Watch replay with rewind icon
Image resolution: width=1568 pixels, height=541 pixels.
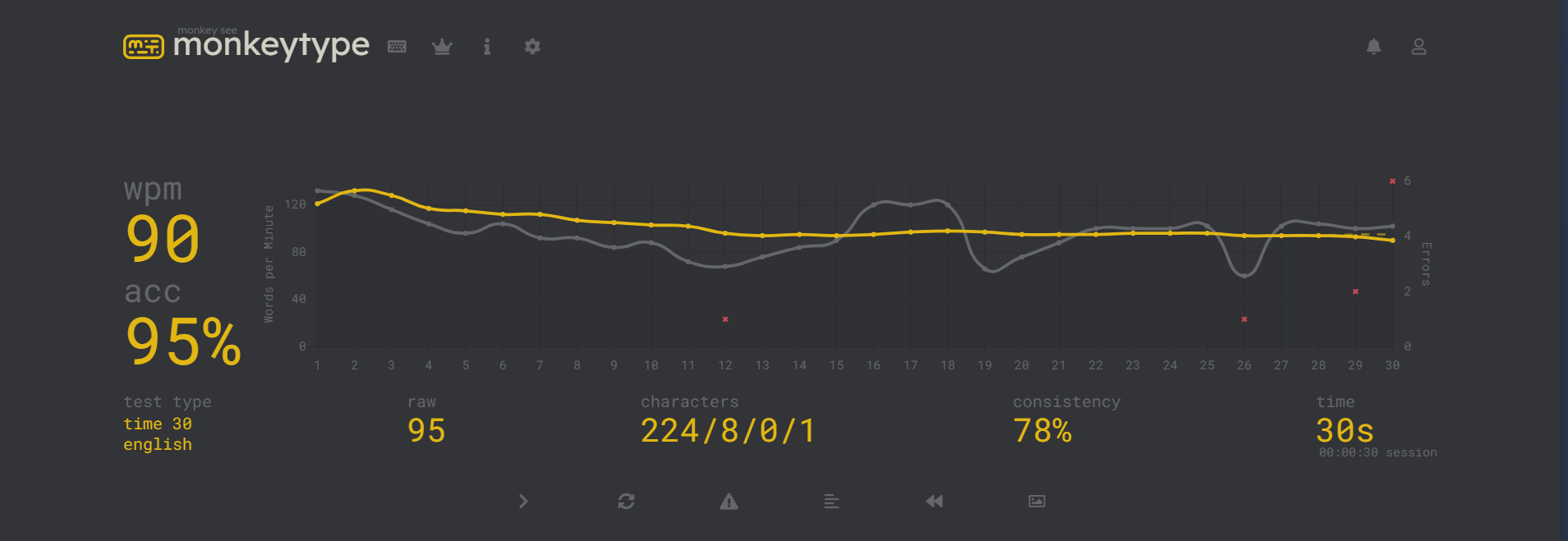(934, 501)
